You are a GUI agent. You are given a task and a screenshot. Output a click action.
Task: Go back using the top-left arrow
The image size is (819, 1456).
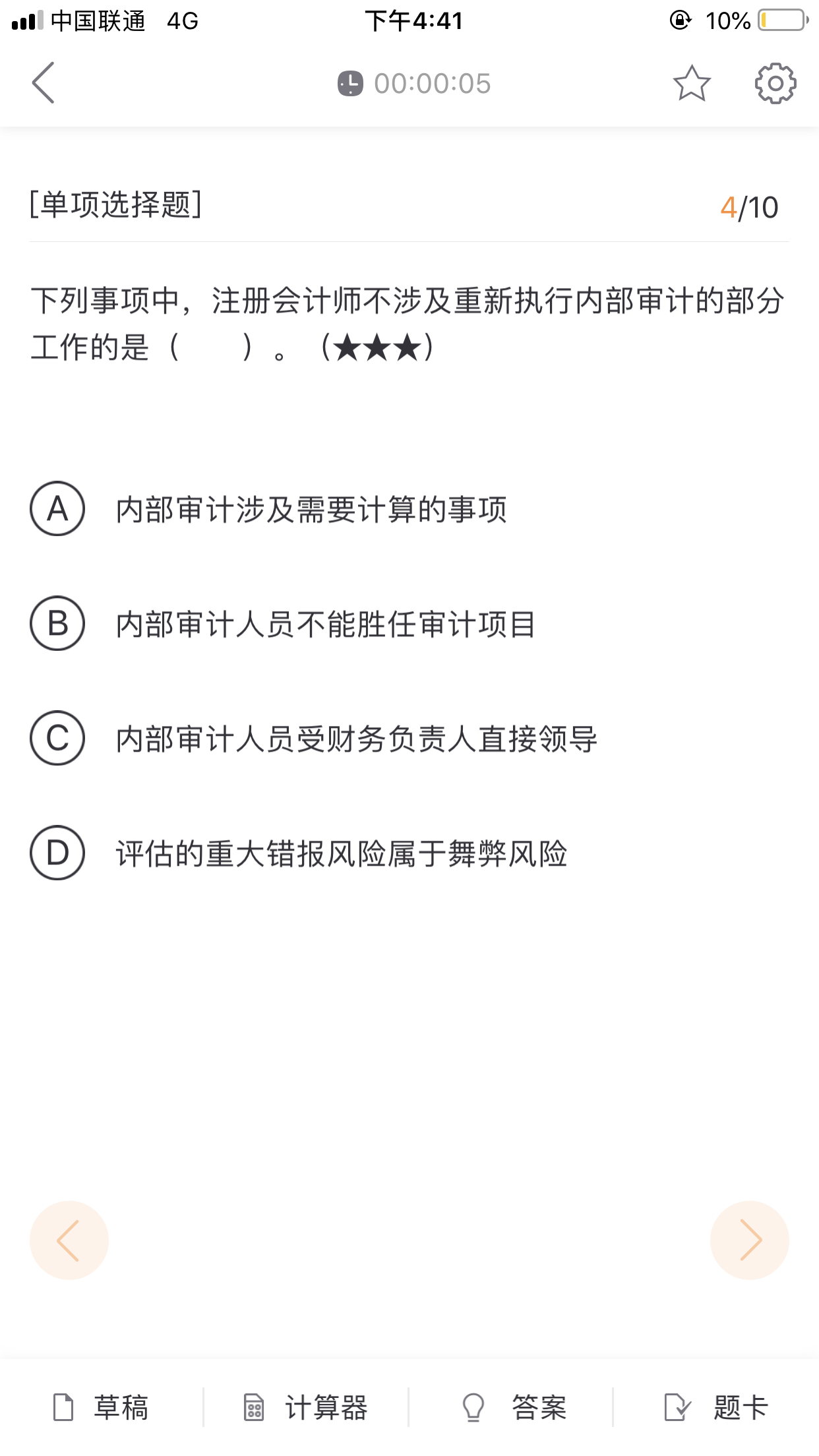click(44, 83)
